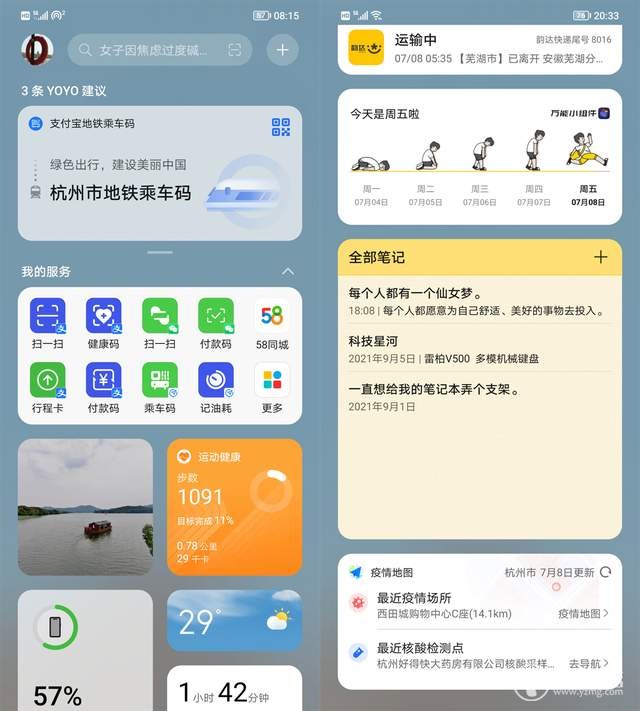Add a new note in 全部笔记

point(600,257)
